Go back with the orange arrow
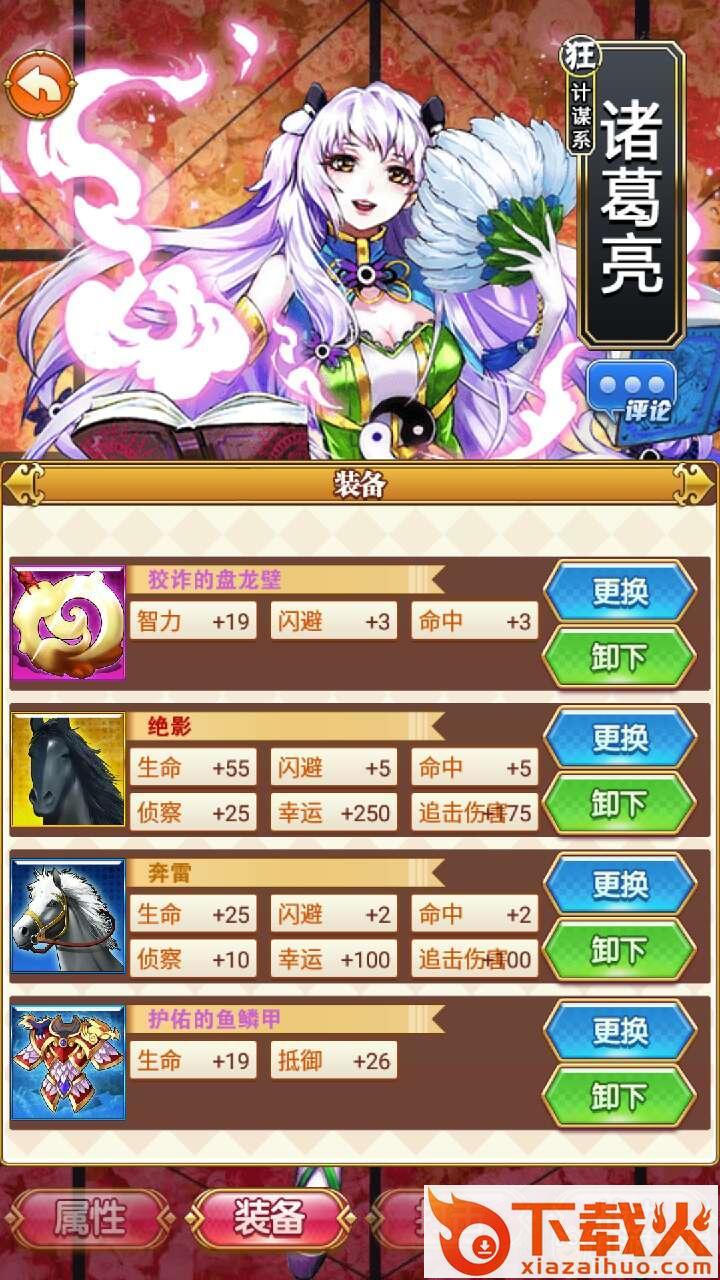Screen dimensions: 720x1280 click(40, 86)
